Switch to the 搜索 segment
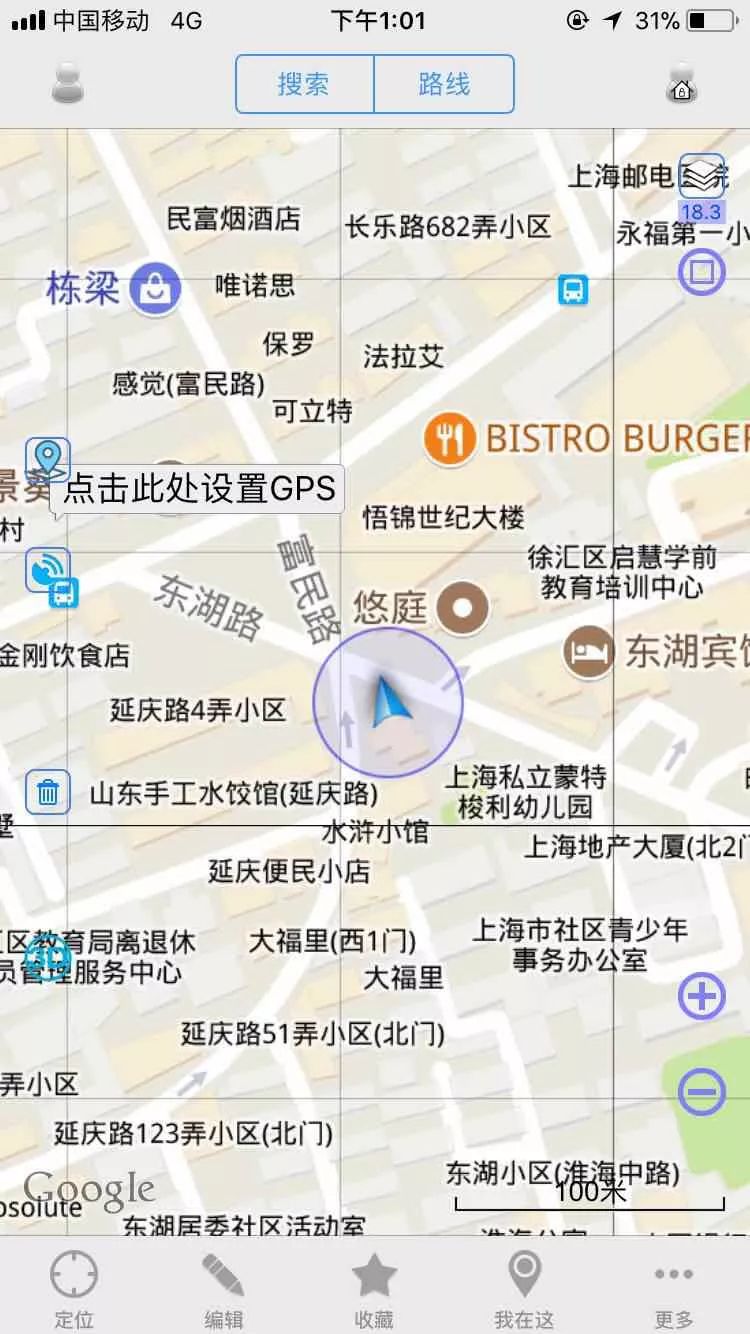The height and width of the screenshot is (1334, 750). pyautogui.click(x=304, y=84)
